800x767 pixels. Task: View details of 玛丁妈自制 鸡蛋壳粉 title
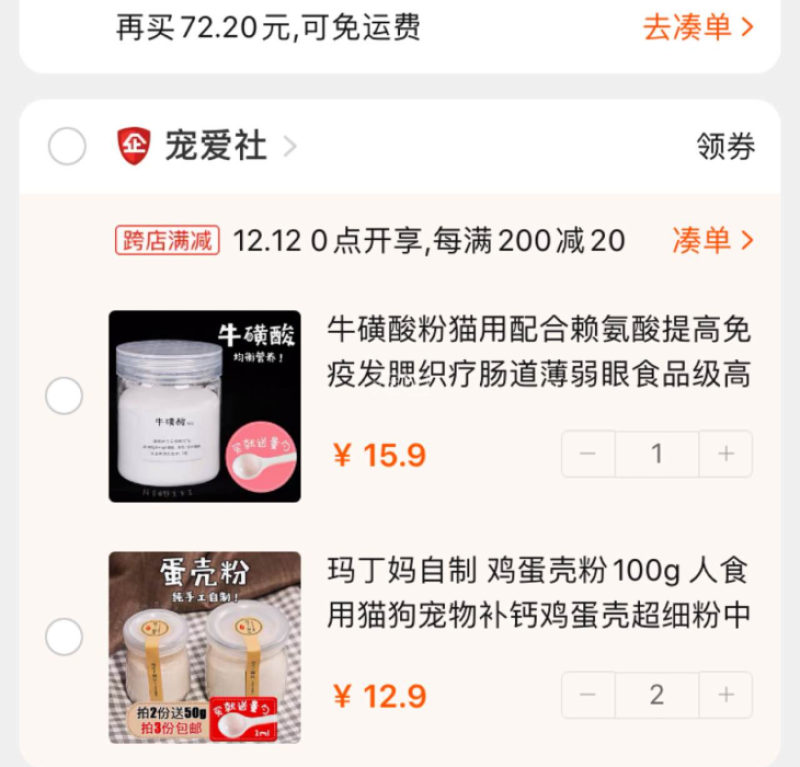(x=538, y=594)
